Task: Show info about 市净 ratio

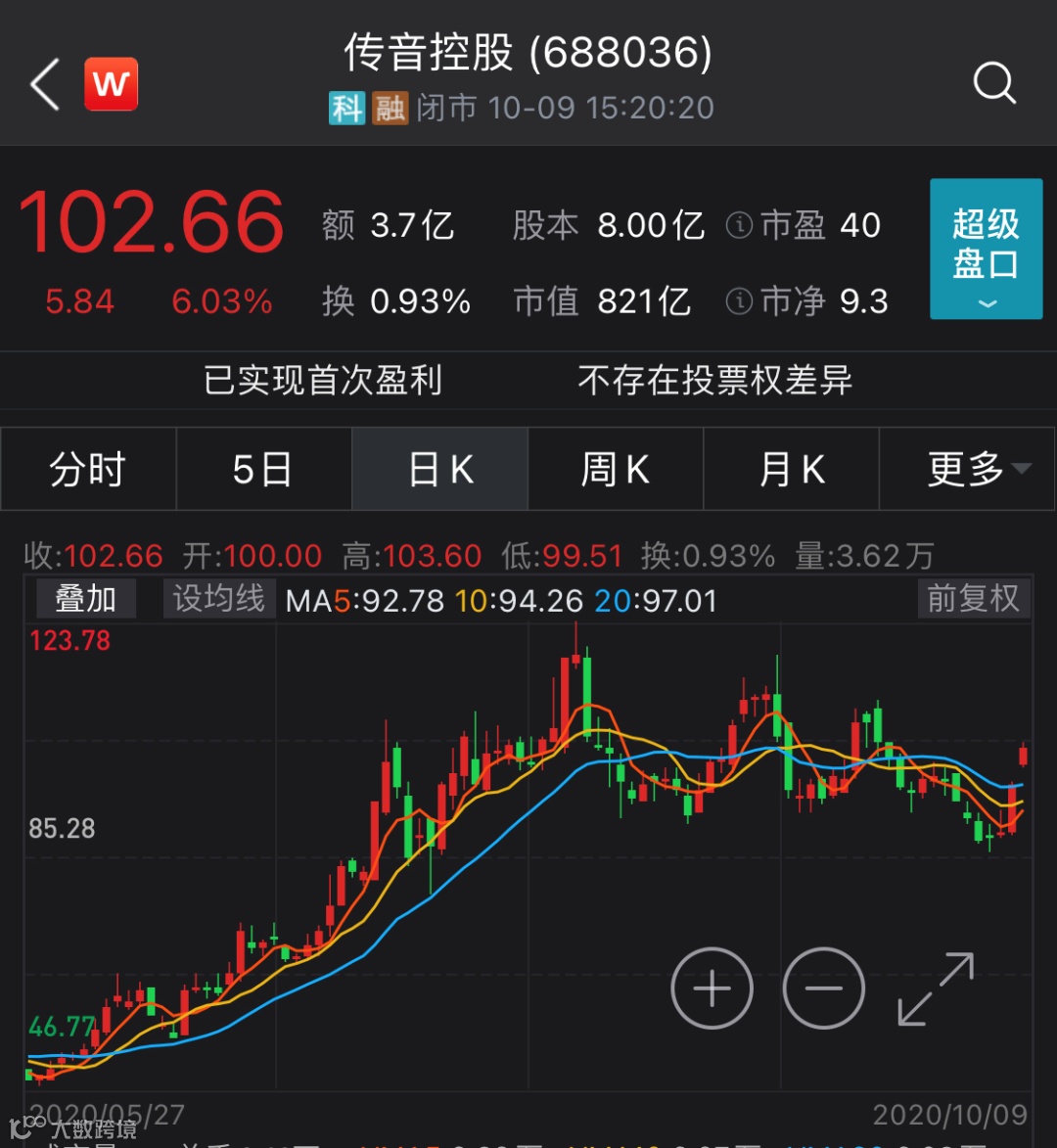Action: click(x=739, y=301)
